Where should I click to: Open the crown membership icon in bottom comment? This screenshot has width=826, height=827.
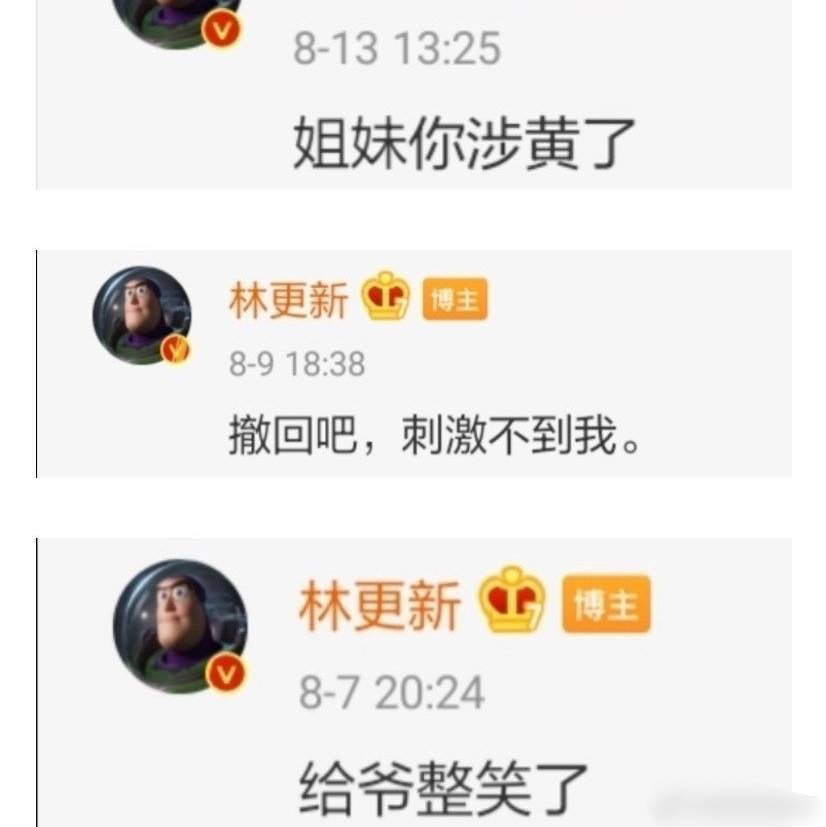pyautogui.click(x=511, y=600)
